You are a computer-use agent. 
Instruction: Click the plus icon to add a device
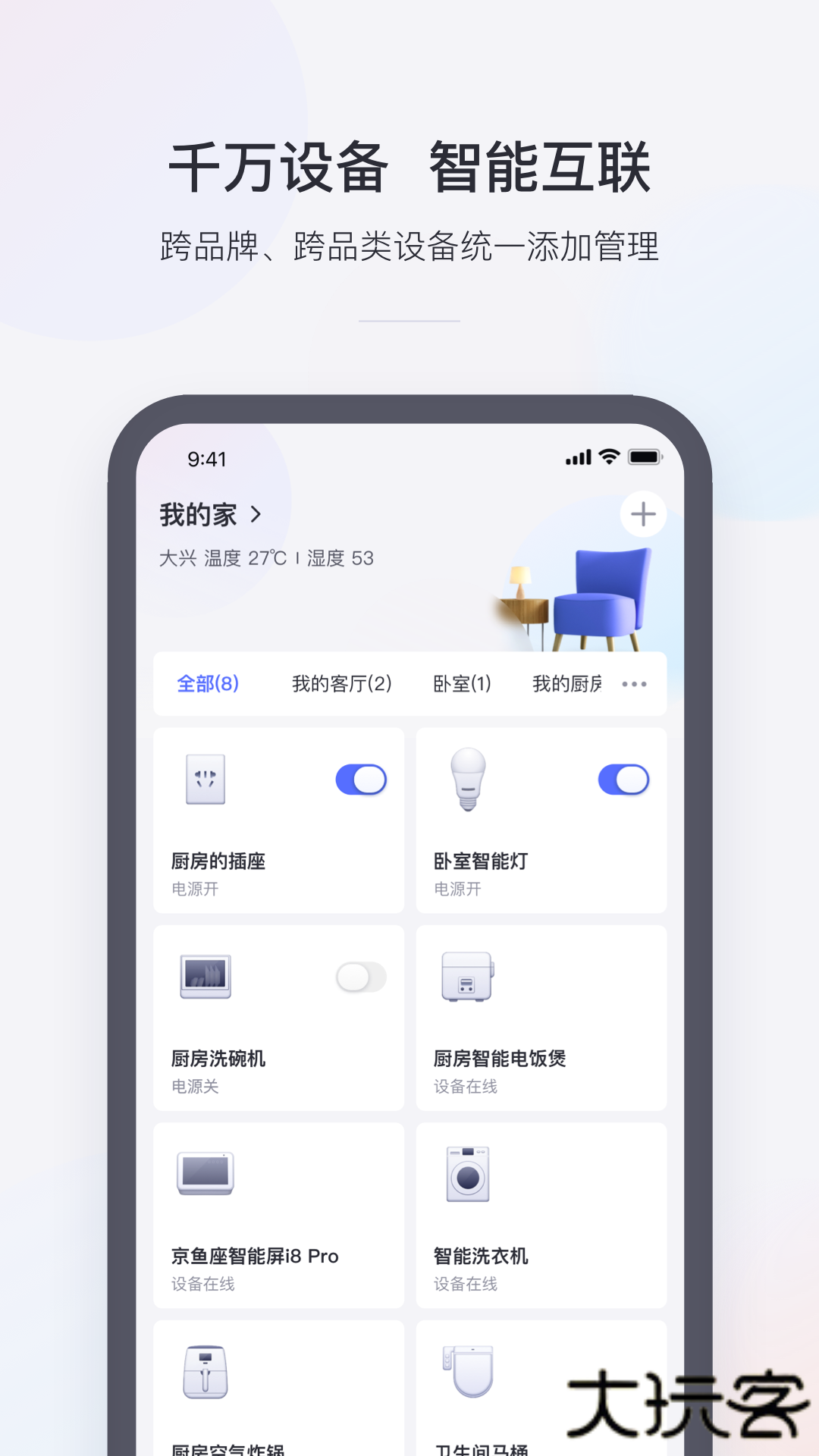click(643, 514)
